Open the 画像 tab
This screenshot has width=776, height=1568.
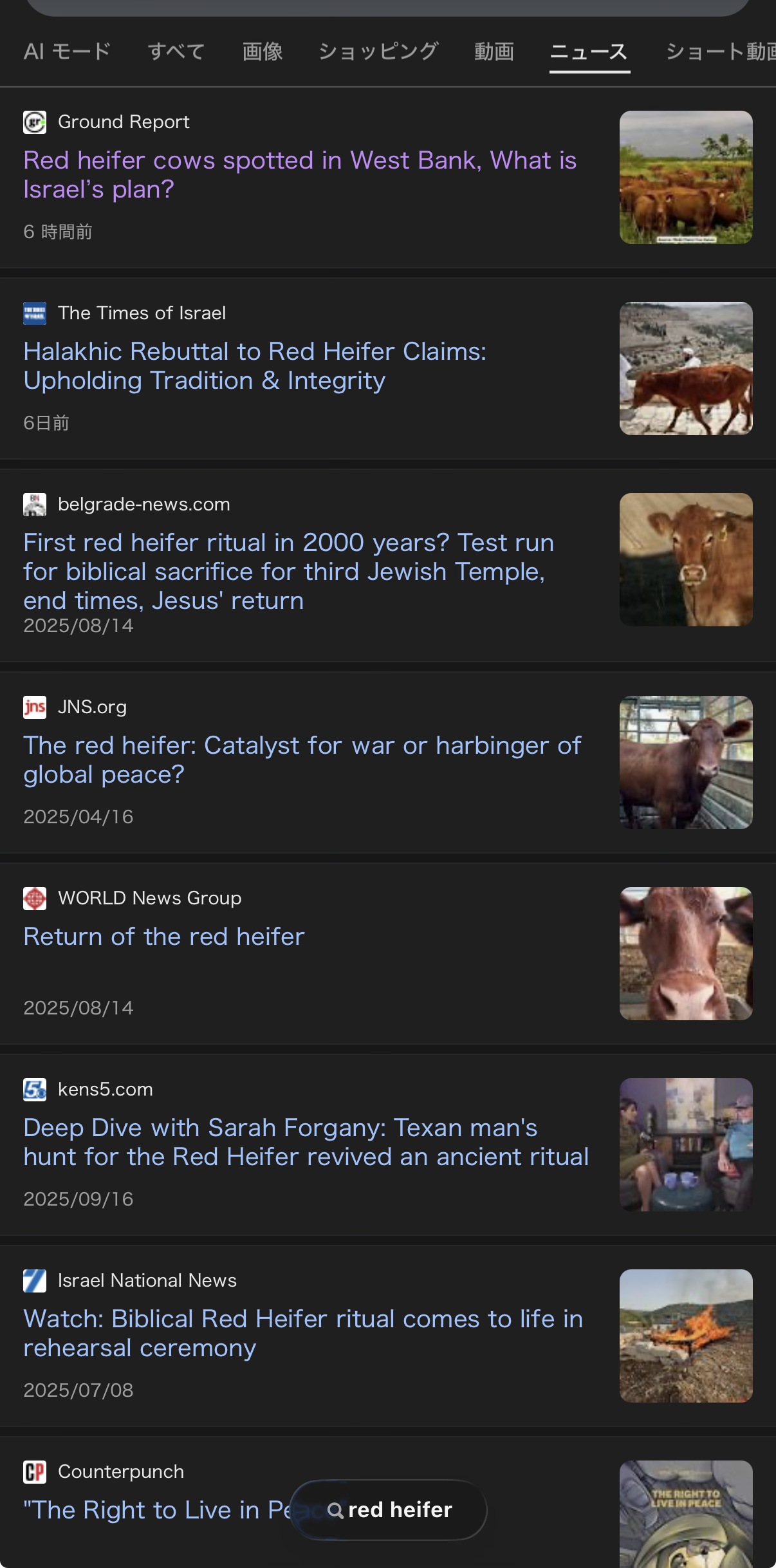point(263,51)
